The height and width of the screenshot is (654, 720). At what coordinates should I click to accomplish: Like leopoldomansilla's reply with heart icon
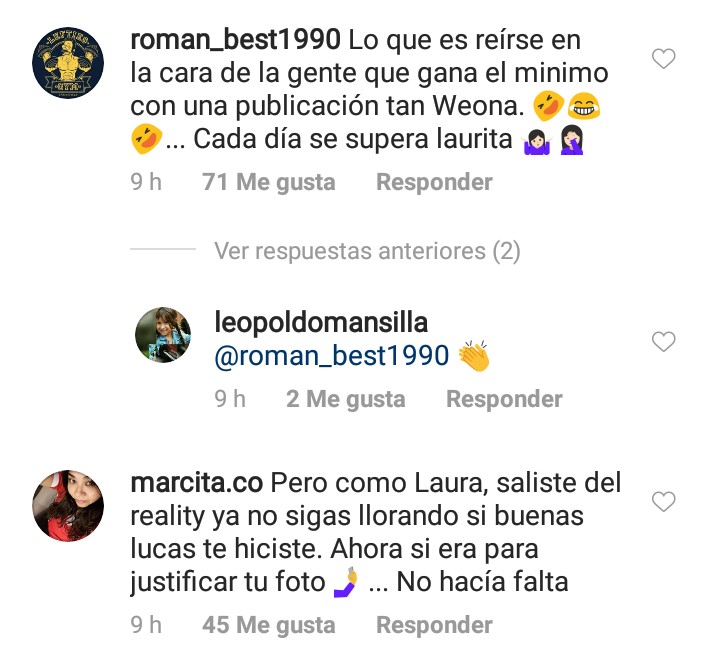pos(664,343)
